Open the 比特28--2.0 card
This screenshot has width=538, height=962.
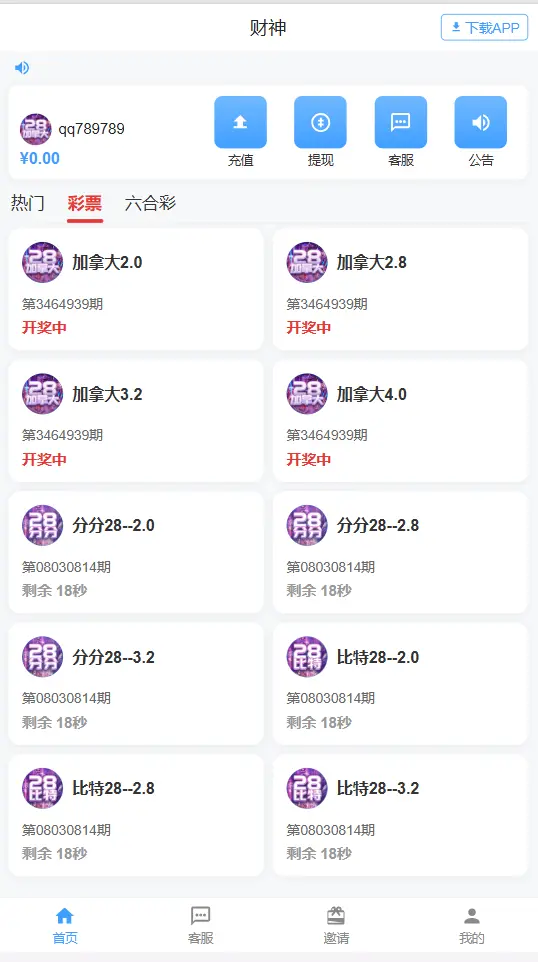click(x=400, y=683)
